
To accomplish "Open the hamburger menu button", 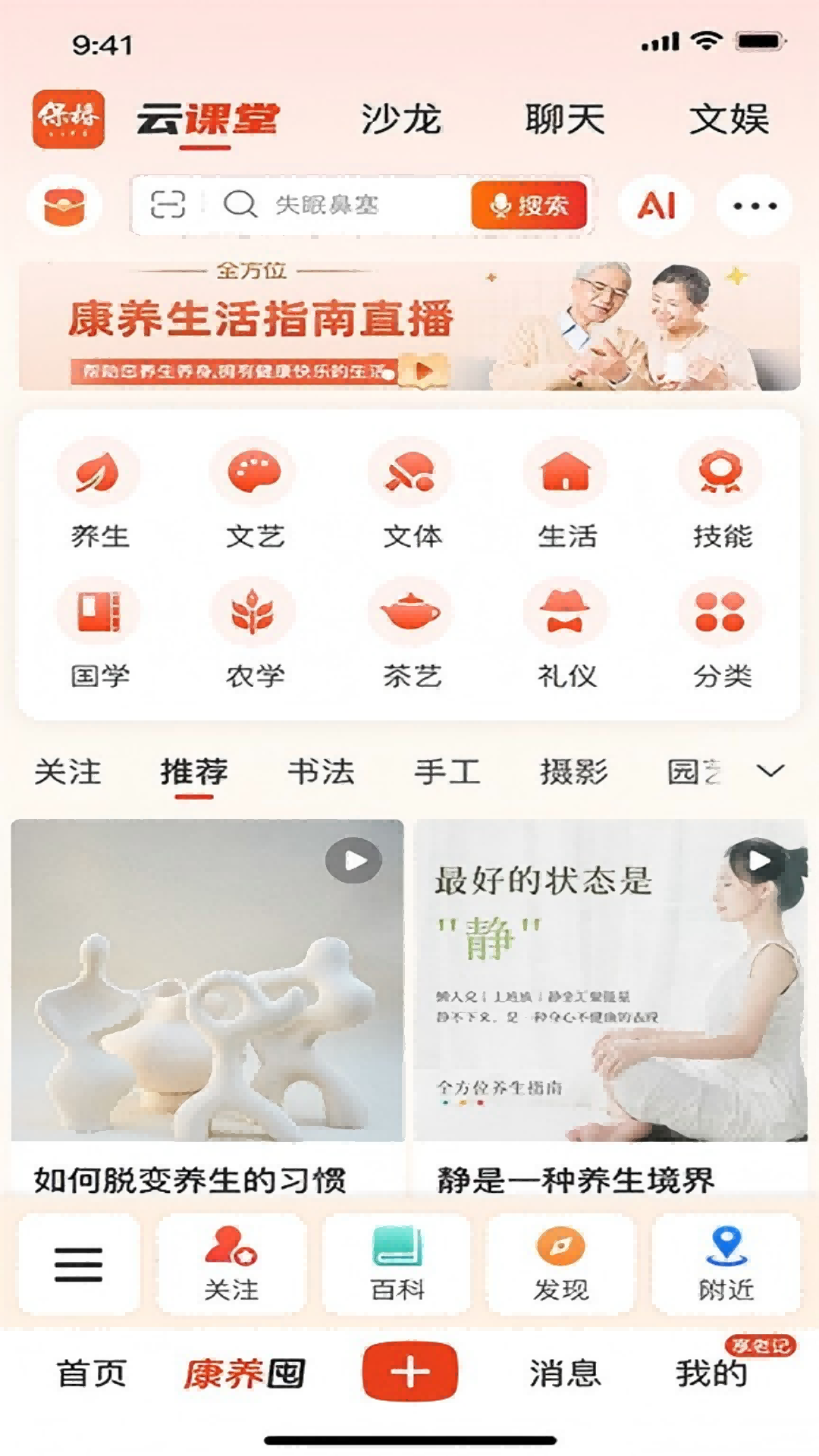I will (x=78, y=1264).
